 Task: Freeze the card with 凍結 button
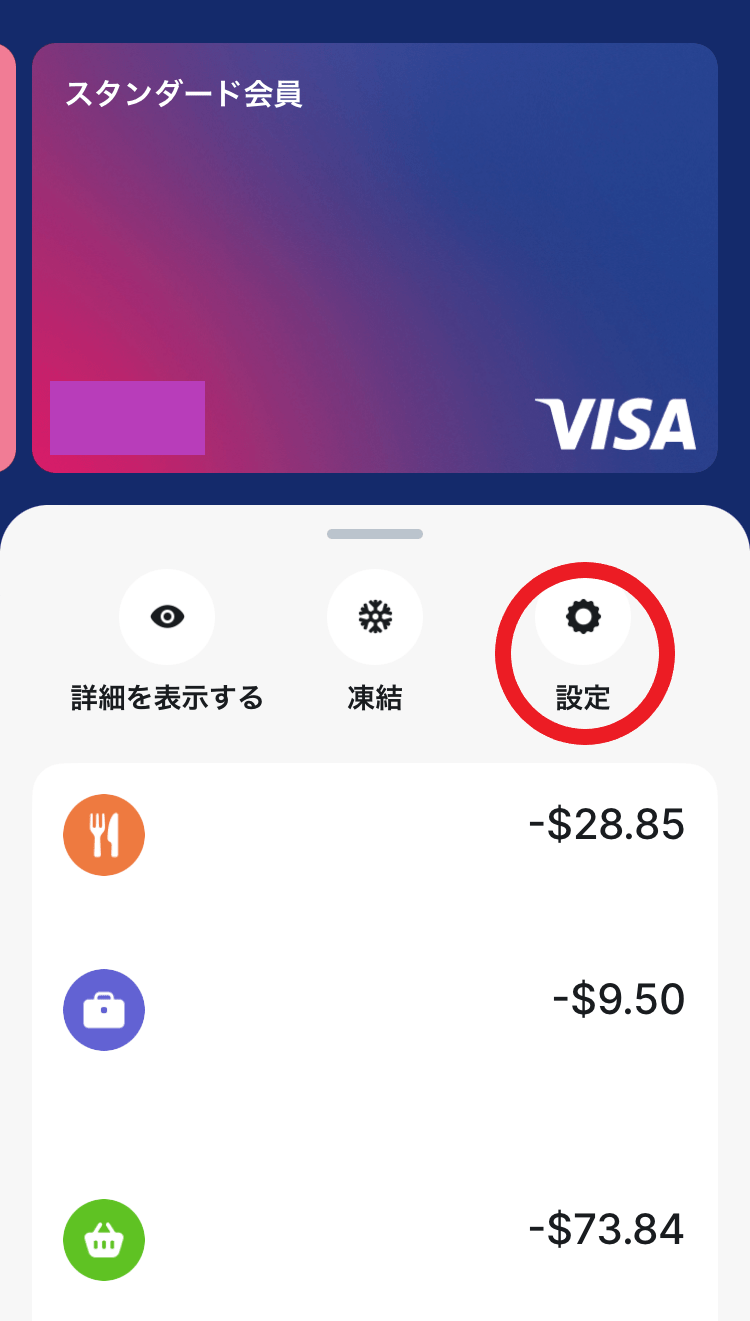click(x=375, y=617)
